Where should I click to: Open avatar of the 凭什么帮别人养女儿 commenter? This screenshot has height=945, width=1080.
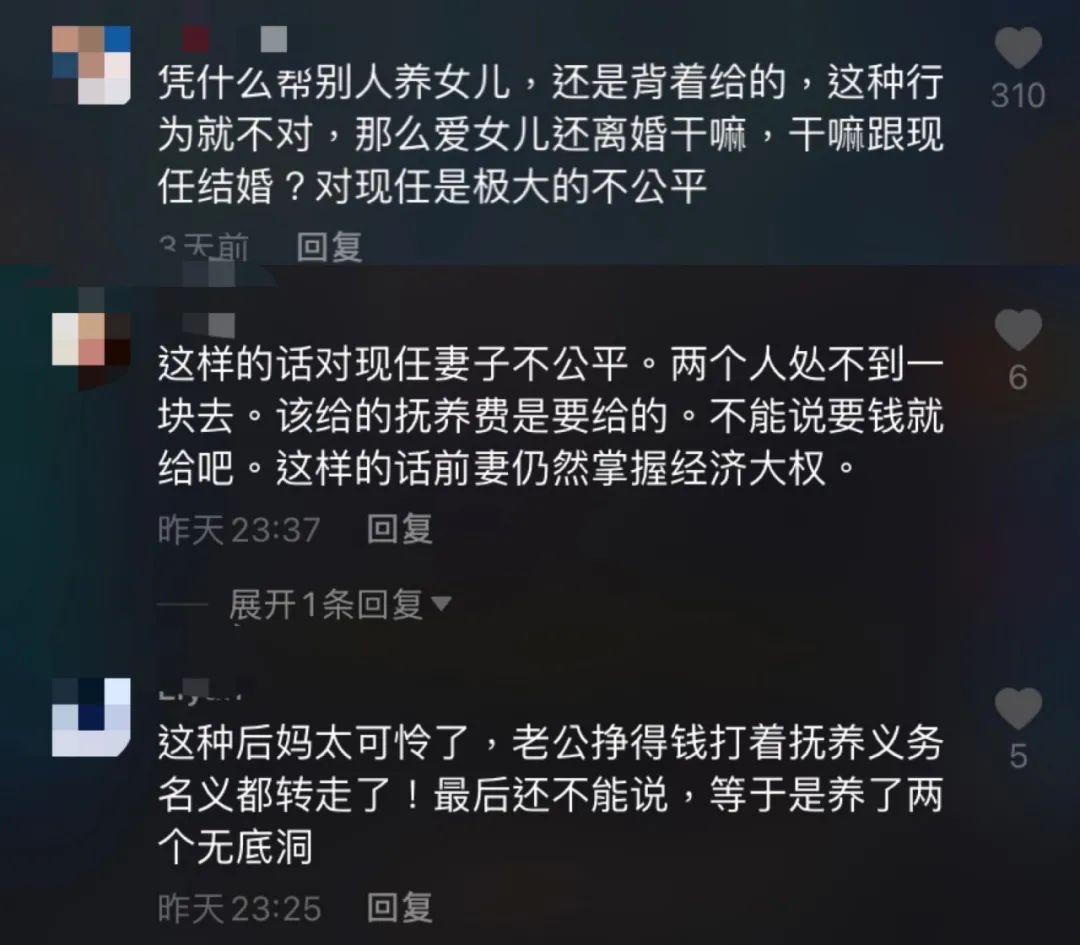[x=91, y=65]
